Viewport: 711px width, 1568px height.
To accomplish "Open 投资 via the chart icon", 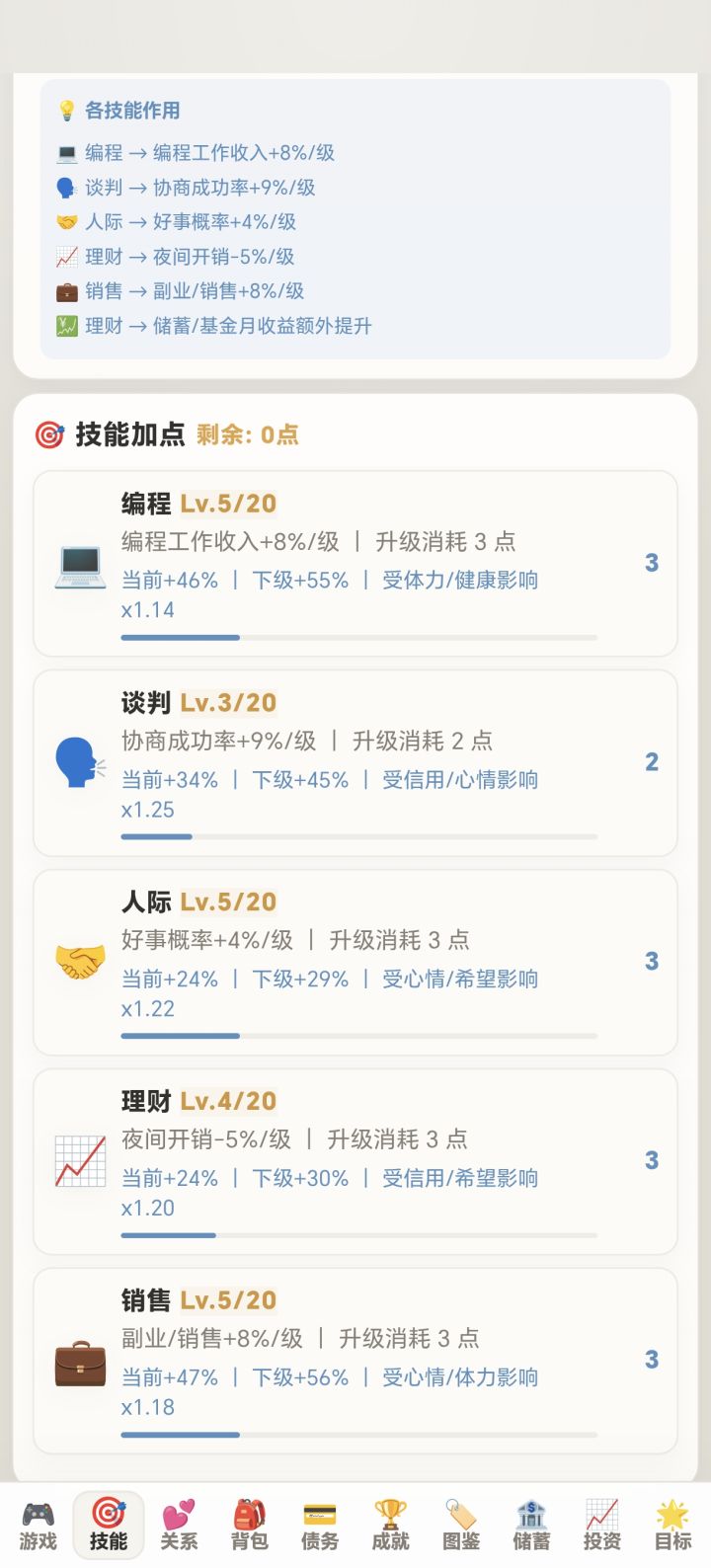I will pyautogui.click(x=601, y=1512).
